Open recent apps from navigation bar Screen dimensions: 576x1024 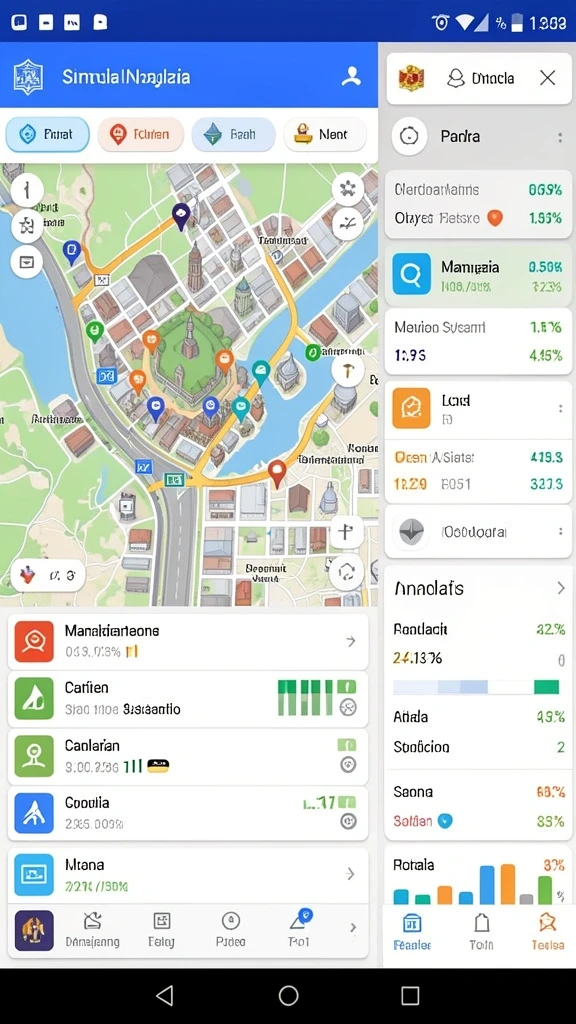point(410,995)
